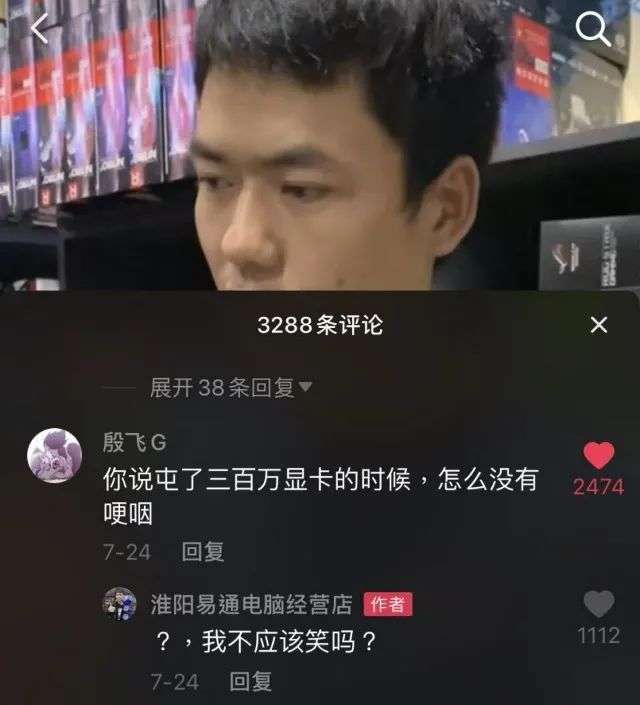The image size is (640, 705).
Task: Close the 3288条评论 comments panel
Action: point(598,325)
